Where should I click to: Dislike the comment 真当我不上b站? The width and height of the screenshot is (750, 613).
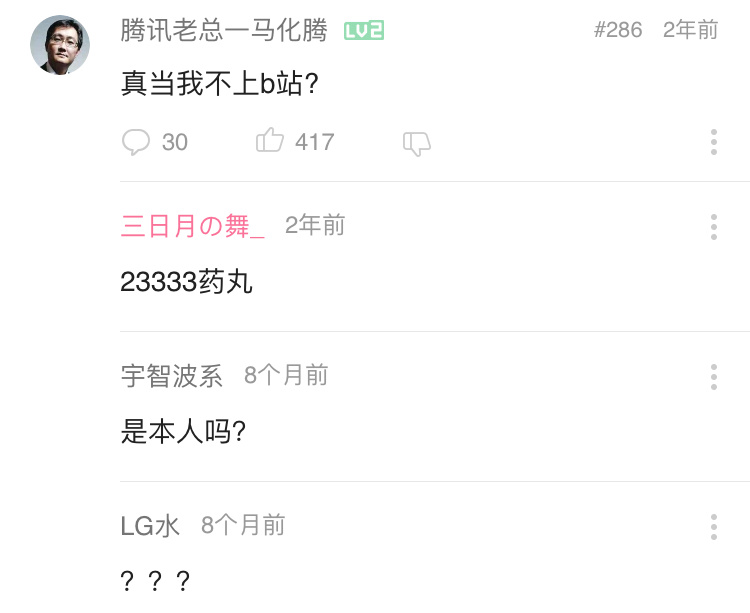(x=417, y=143)
